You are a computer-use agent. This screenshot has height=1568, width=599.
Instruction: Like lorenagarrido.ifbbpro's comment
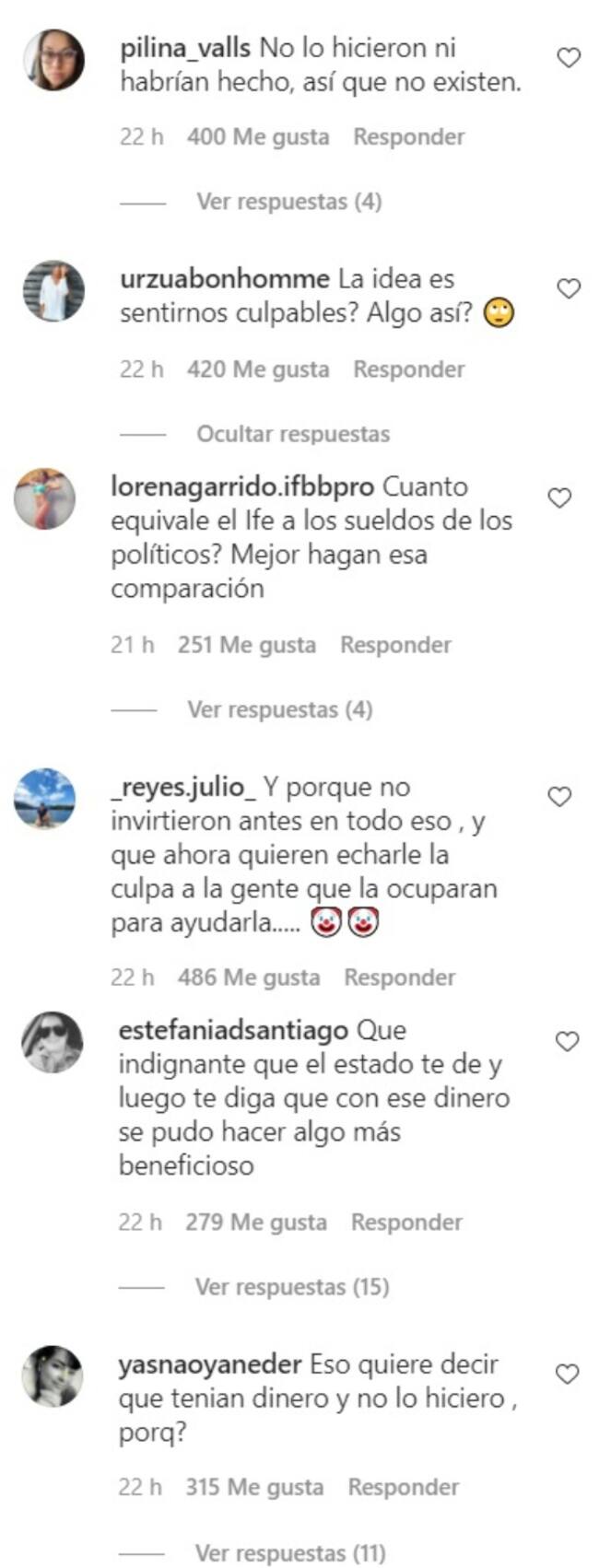pos(559,498)
